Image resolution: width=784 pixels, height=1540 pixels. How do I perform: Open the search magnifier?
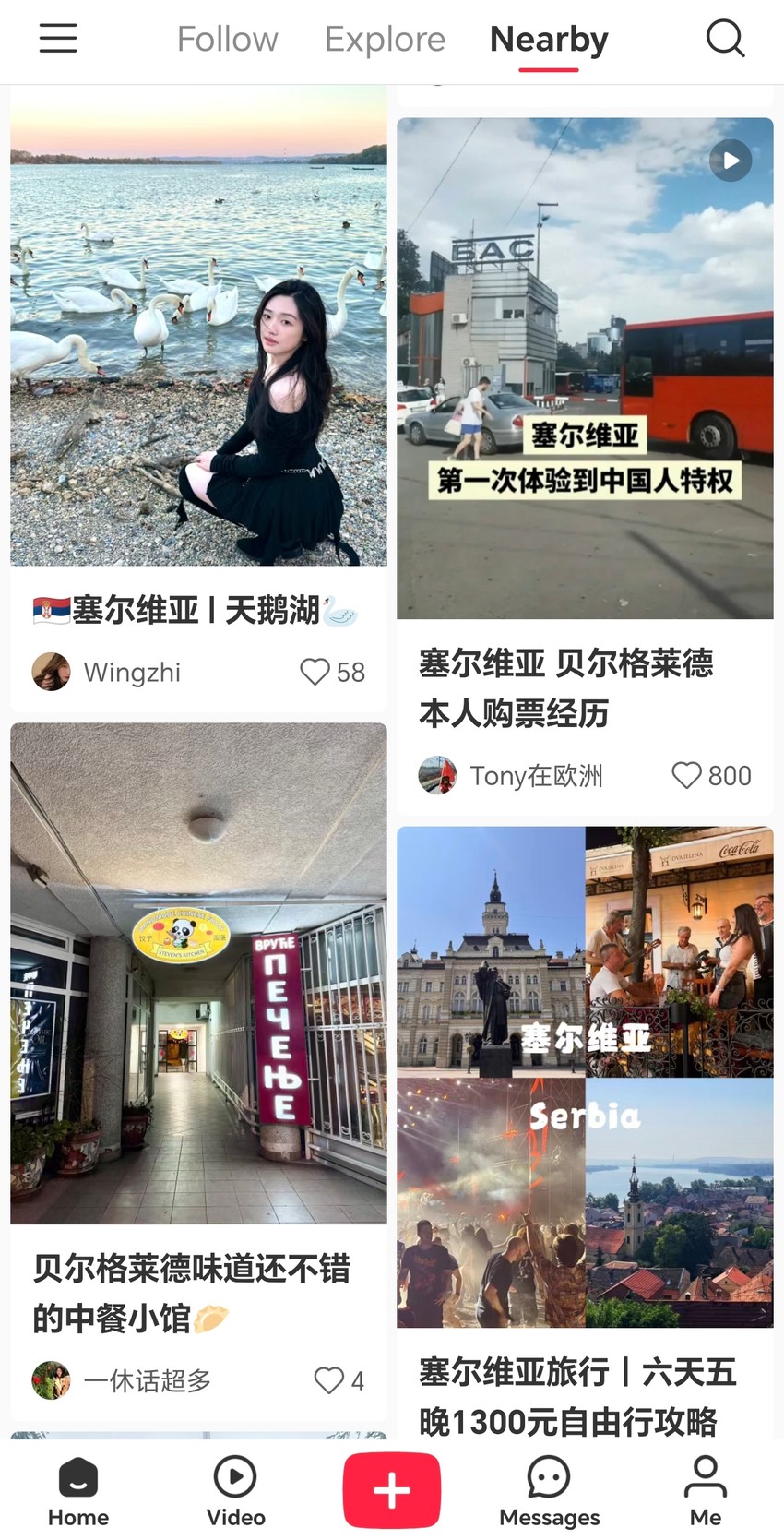(x=725, y=39)
